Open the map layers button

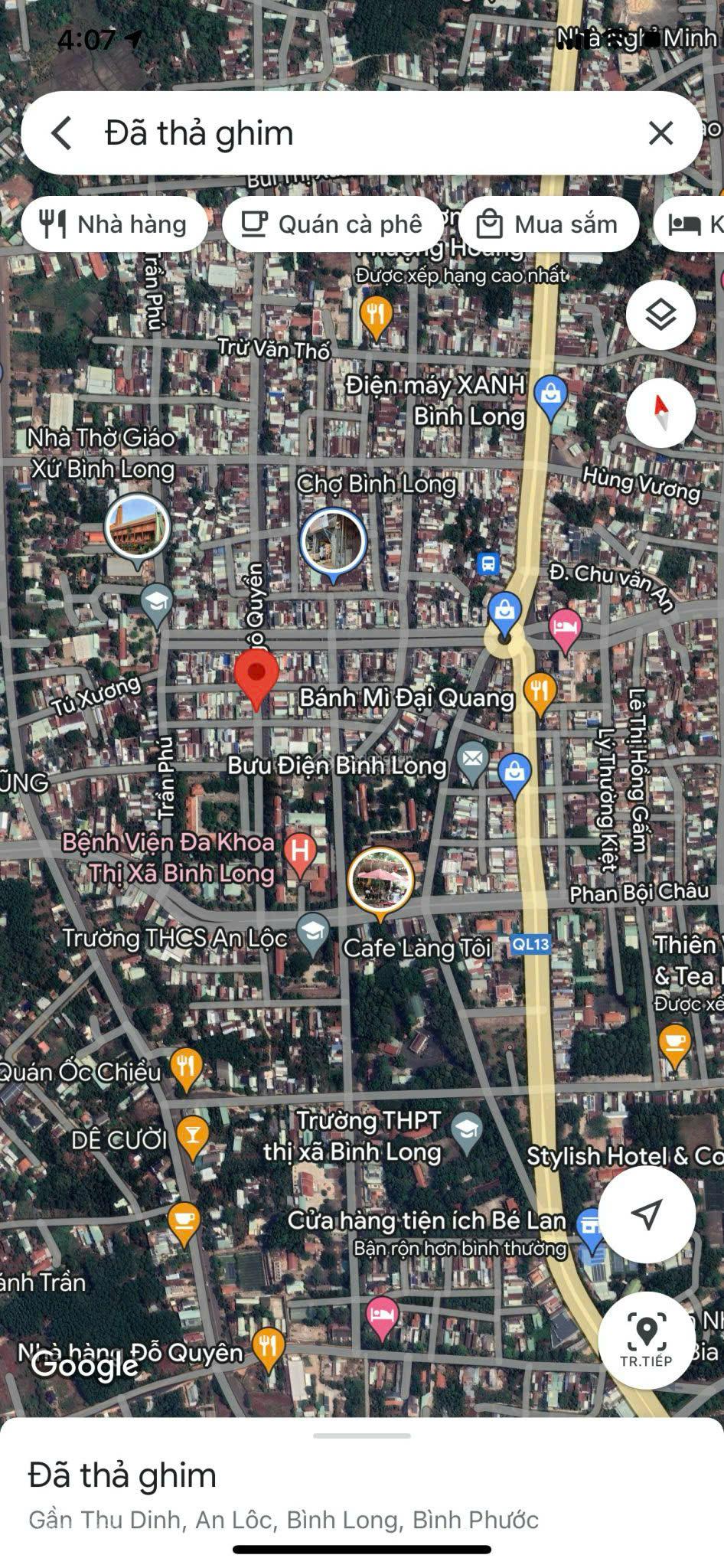point(660,315)
